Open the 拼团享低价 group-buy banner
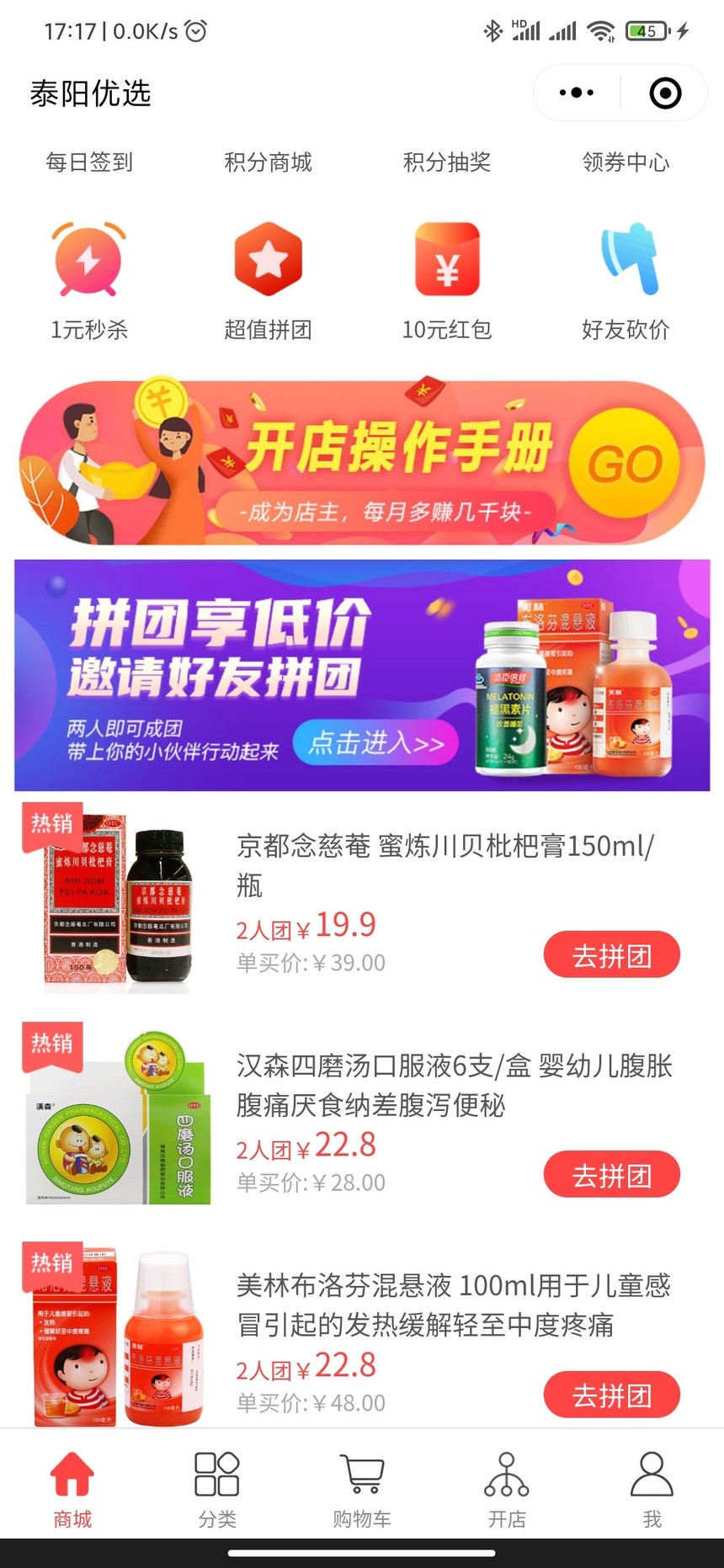This screenshot has width=724, height=1568. click(x=362, y=675)
